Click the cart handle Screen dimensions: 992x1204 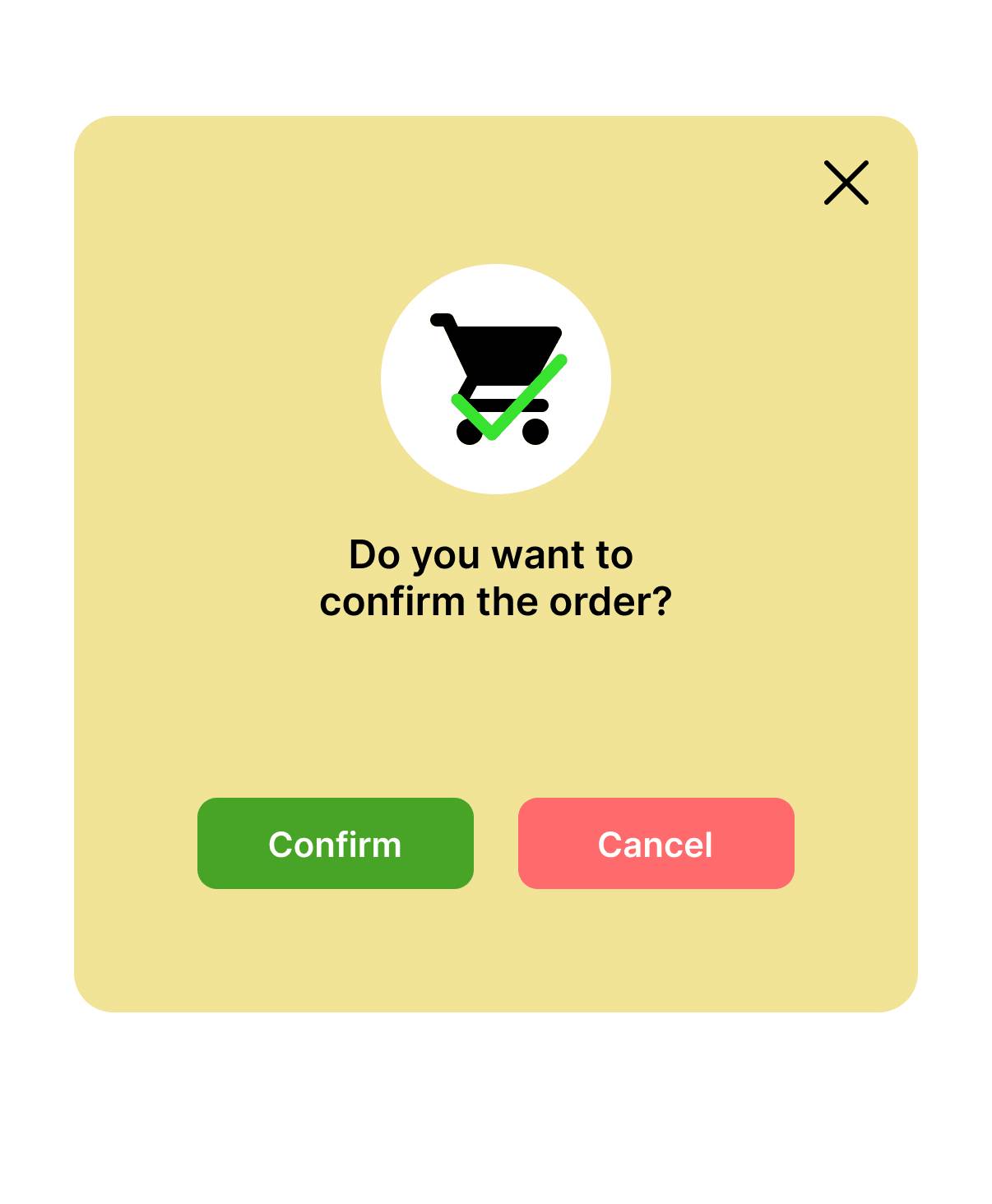tap(440, 319)
